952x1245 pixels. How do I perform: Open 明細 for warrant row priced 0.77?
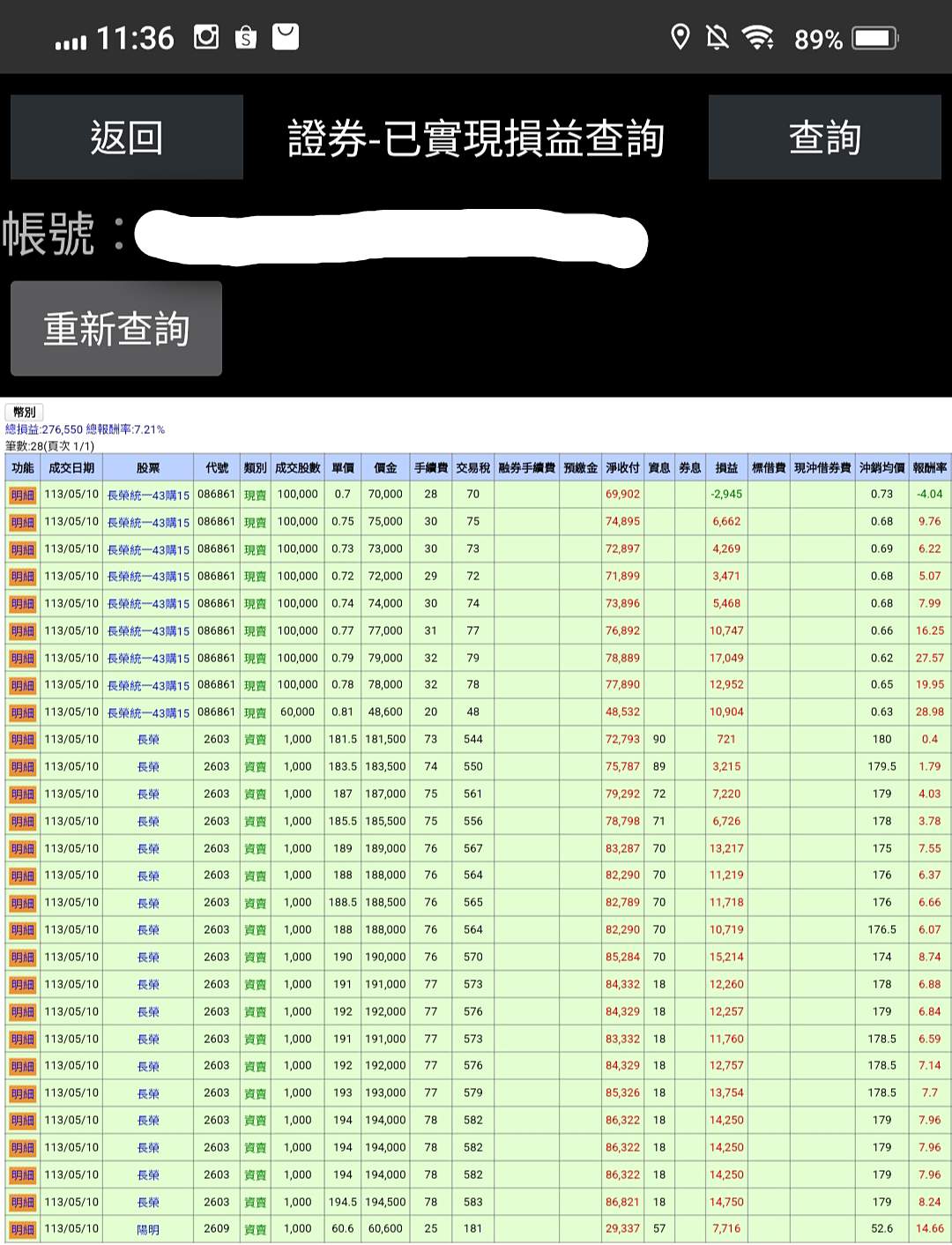[x=23, y=630]
